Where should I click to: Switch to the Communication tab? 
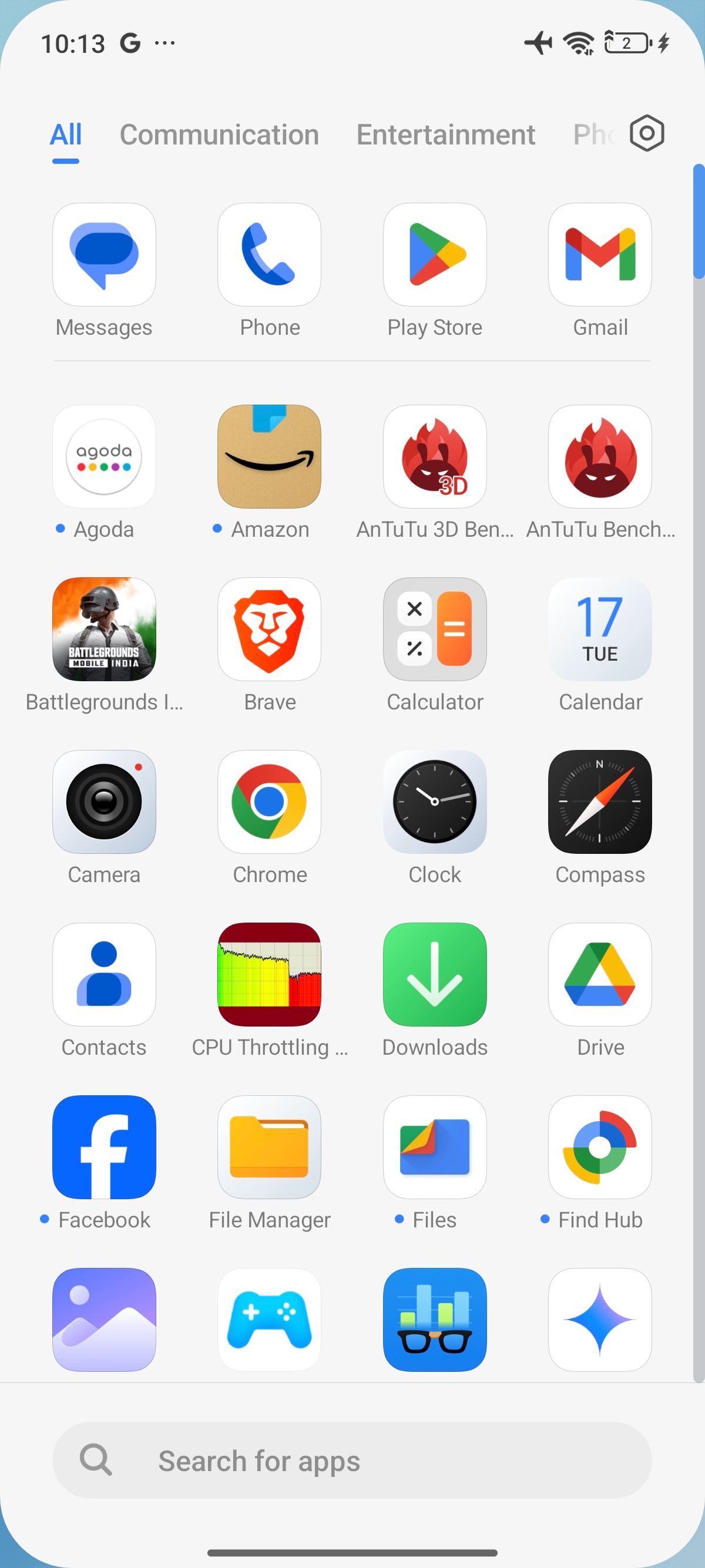[219, 134]
